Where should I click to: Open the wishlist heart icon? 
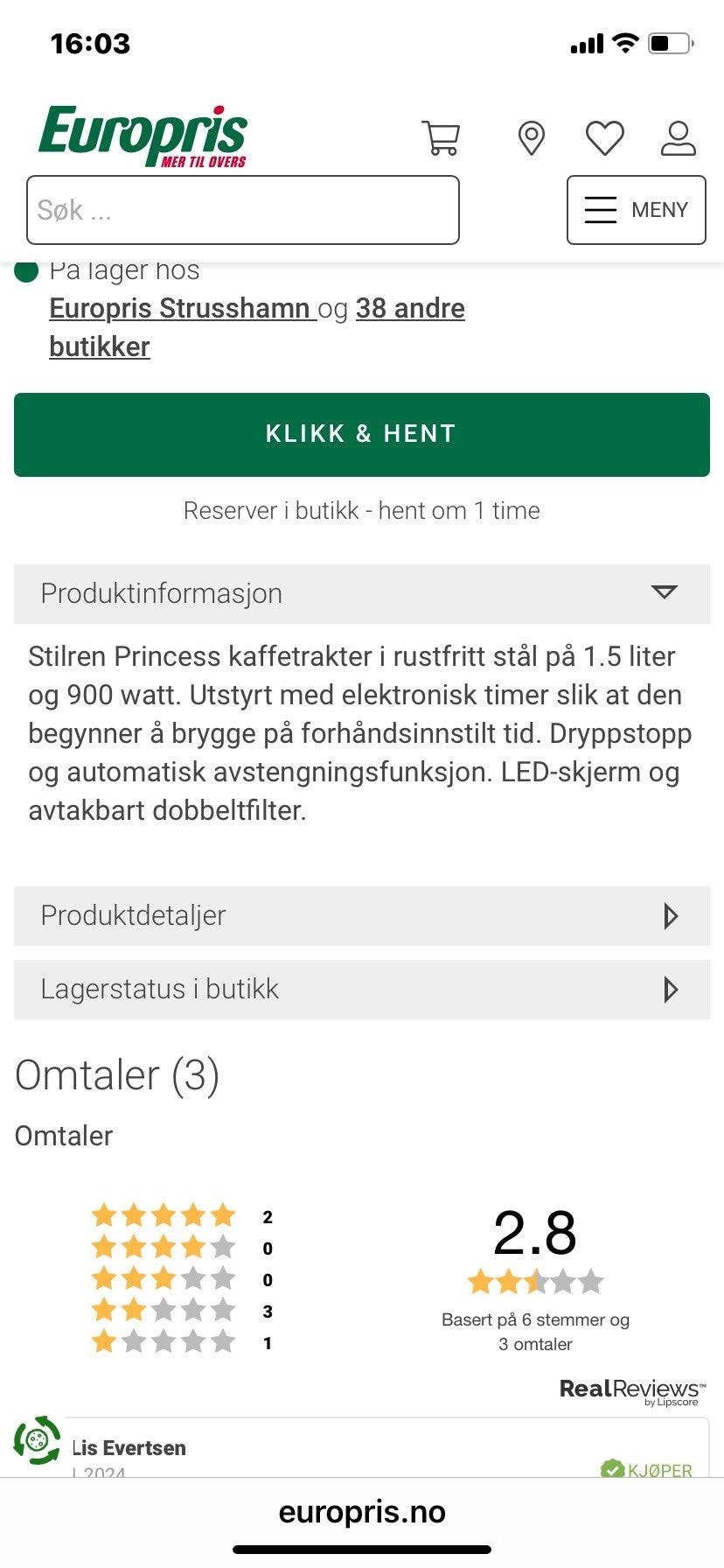pos(604,137)
